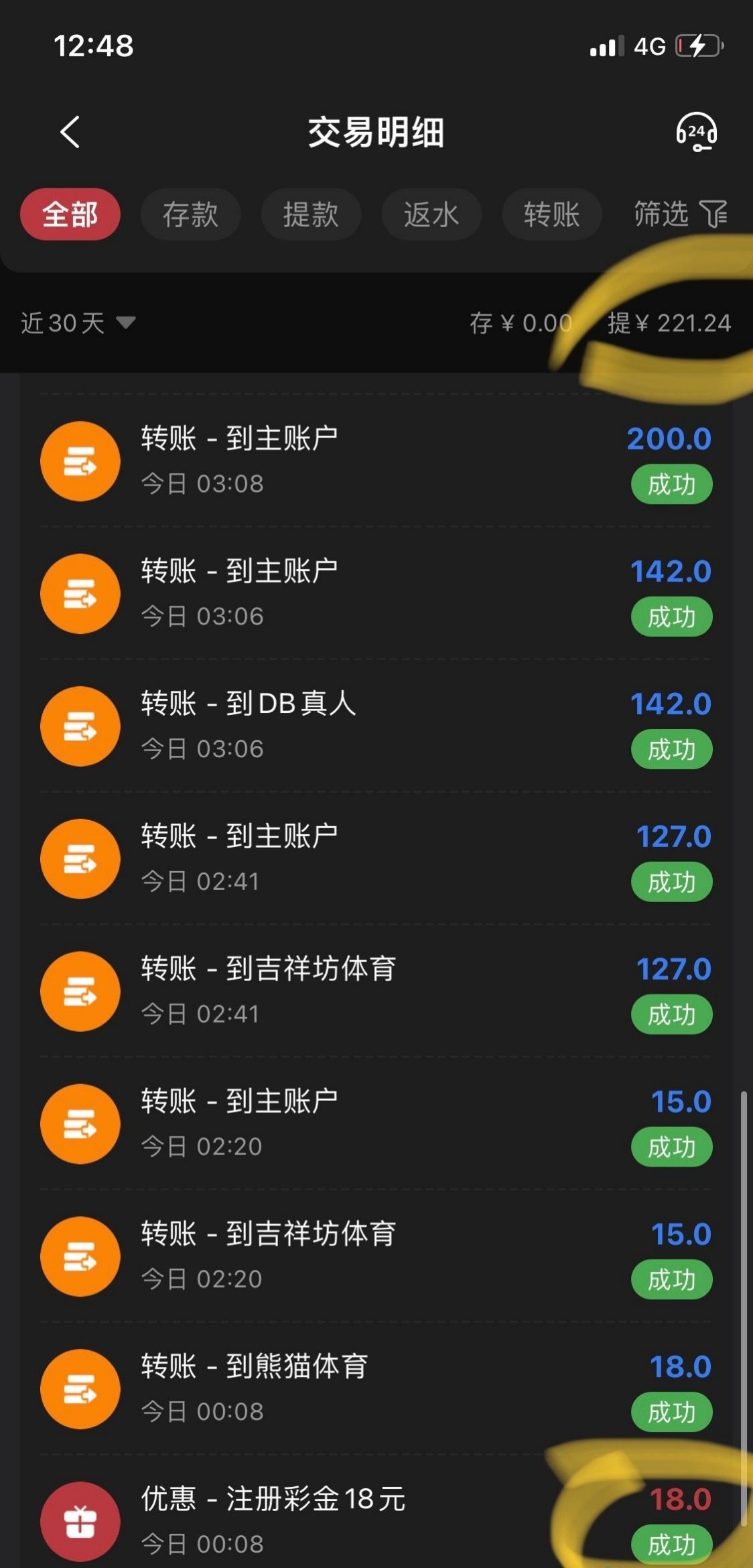View the 127.0 transfer to 吉祥坊体育

[x=375, y=991]
